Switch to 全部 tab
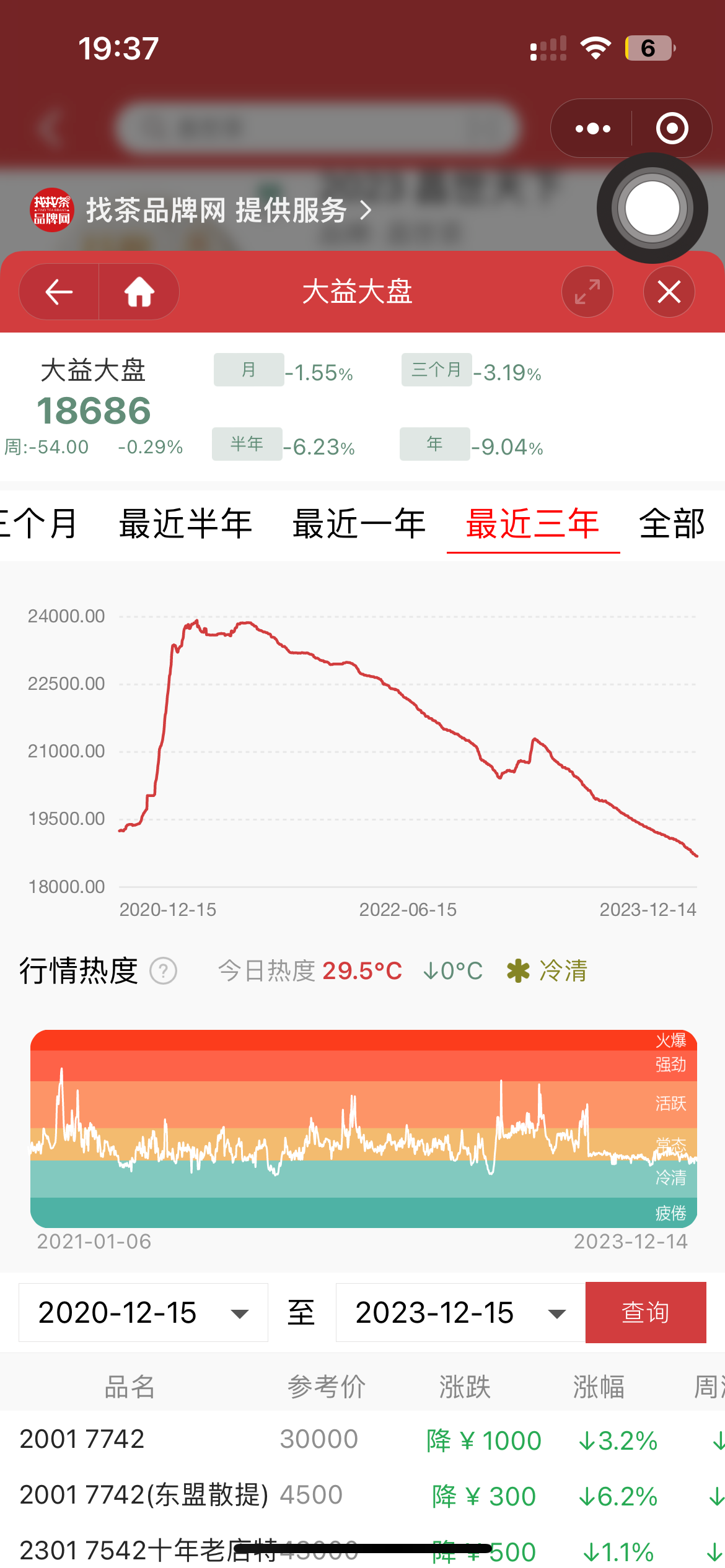The width and height of the screenshot is (725, 1568). click(x=672, y=524)
